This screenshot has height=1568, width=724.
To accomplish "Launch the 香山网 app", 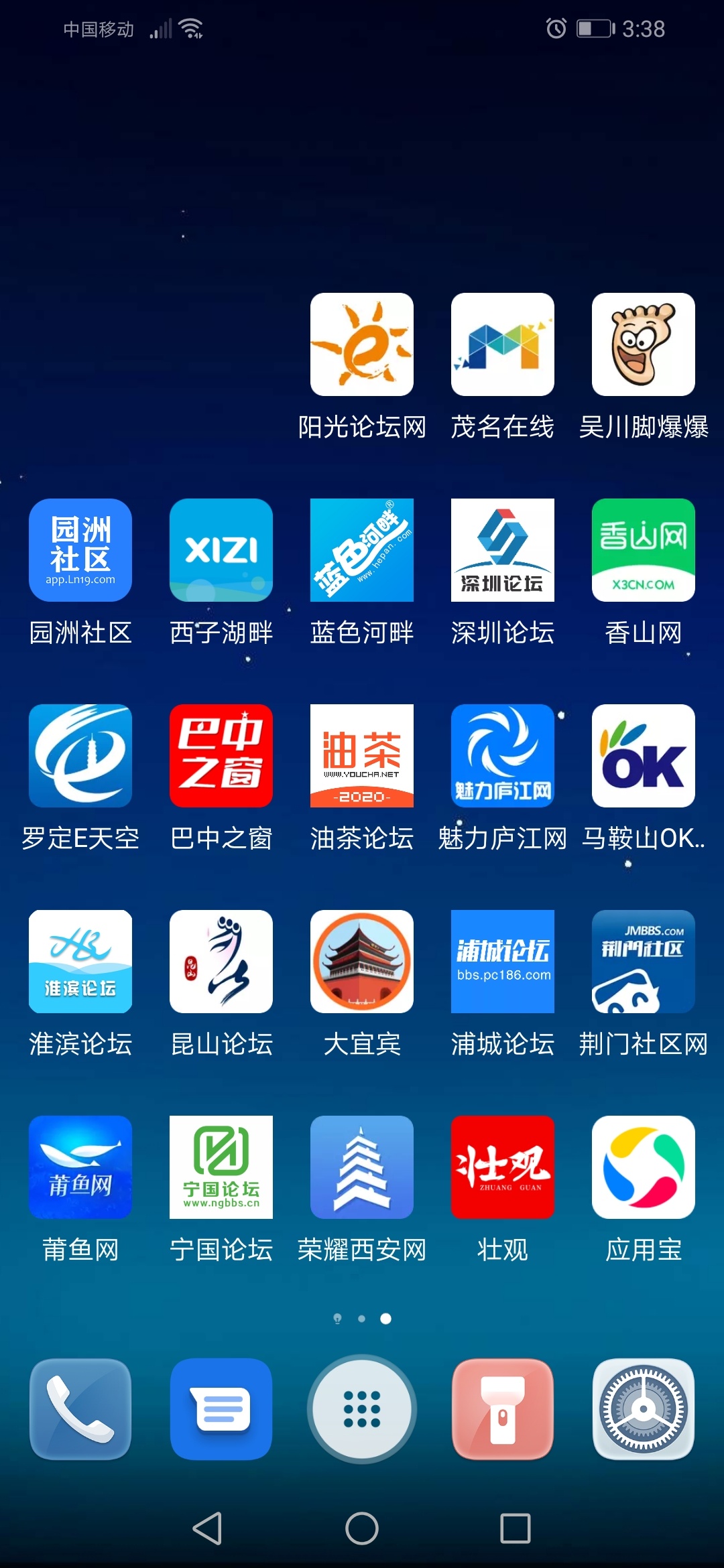I will click(644, 550).
